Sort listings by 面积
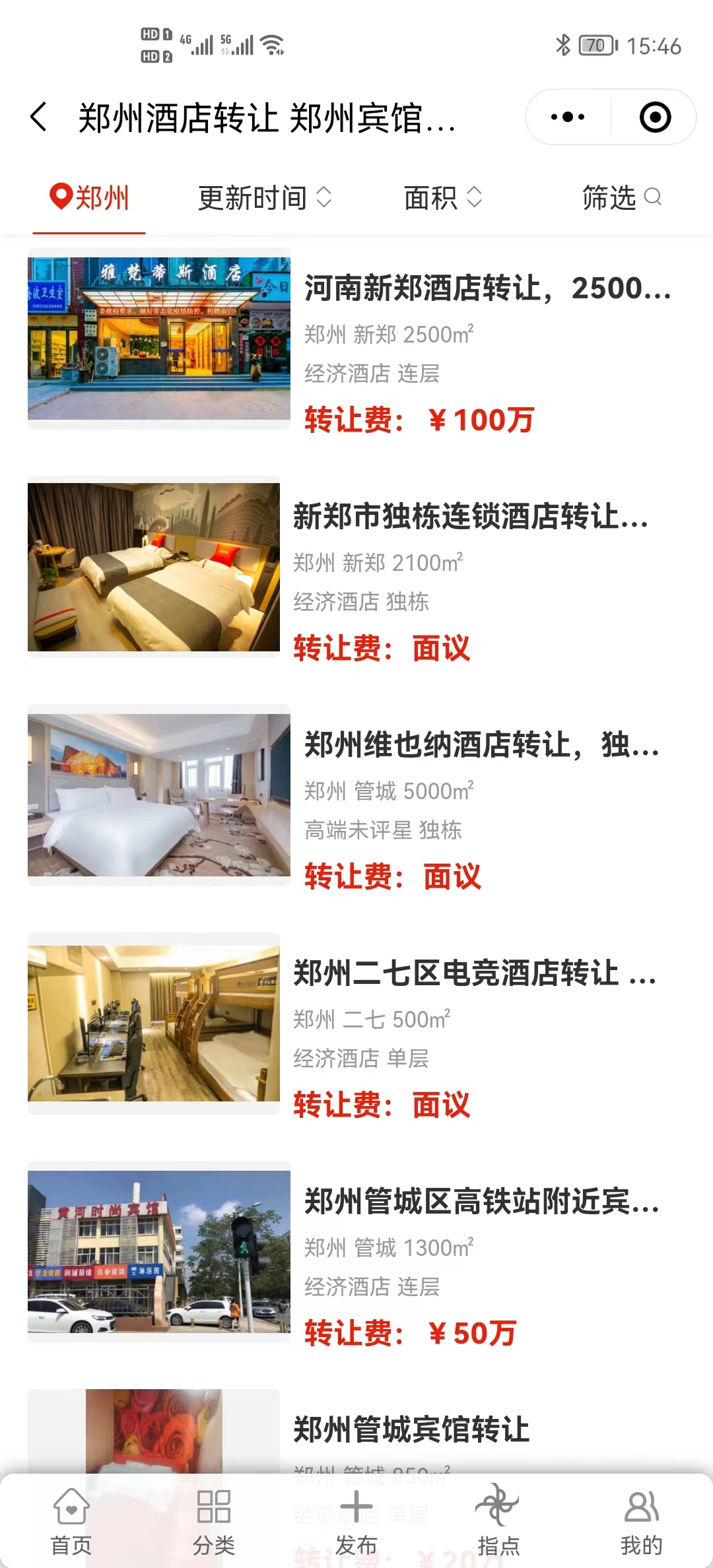The image size is (713, 1568). click(x=442, y=198)
